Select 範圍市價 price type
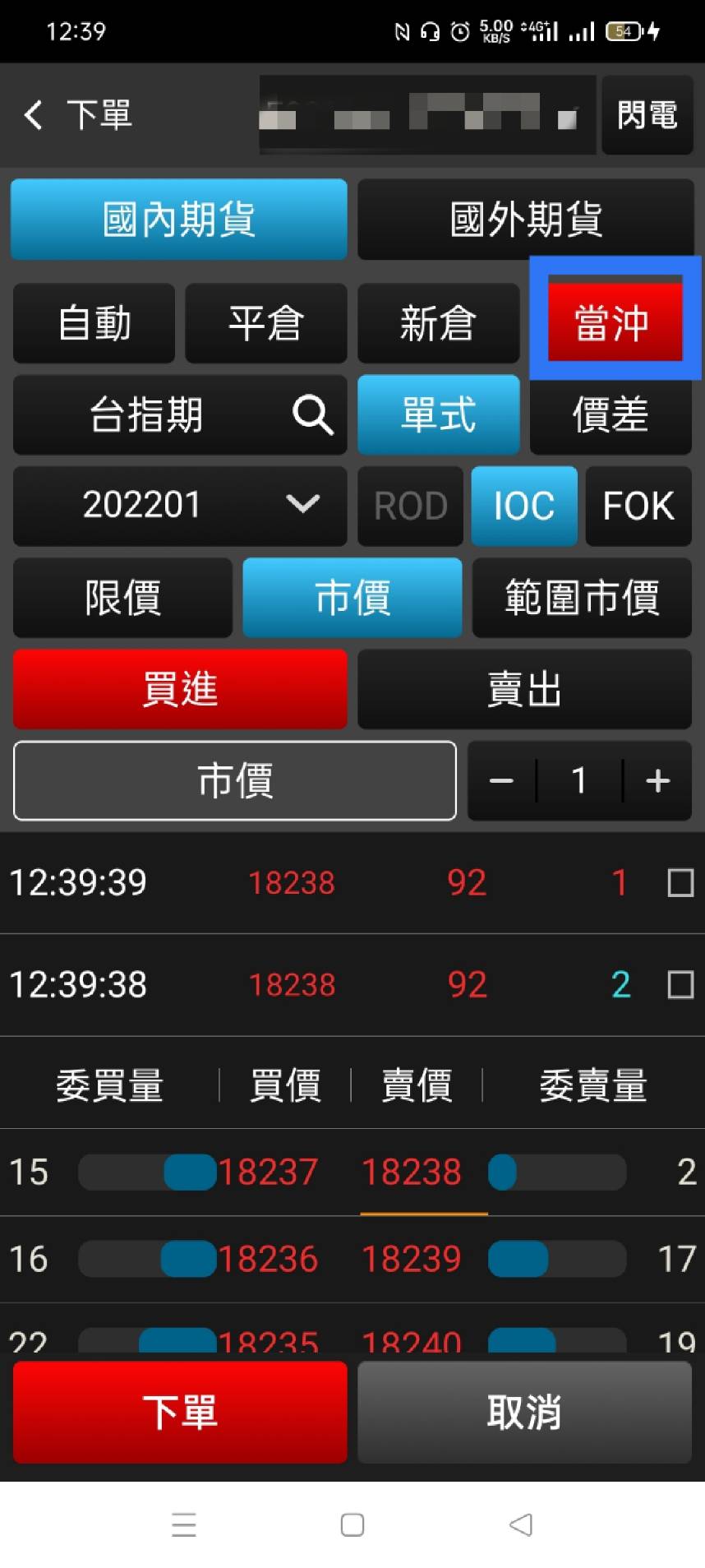The width and height of the screenshot is (705, 1568). (x=582, y=598)
